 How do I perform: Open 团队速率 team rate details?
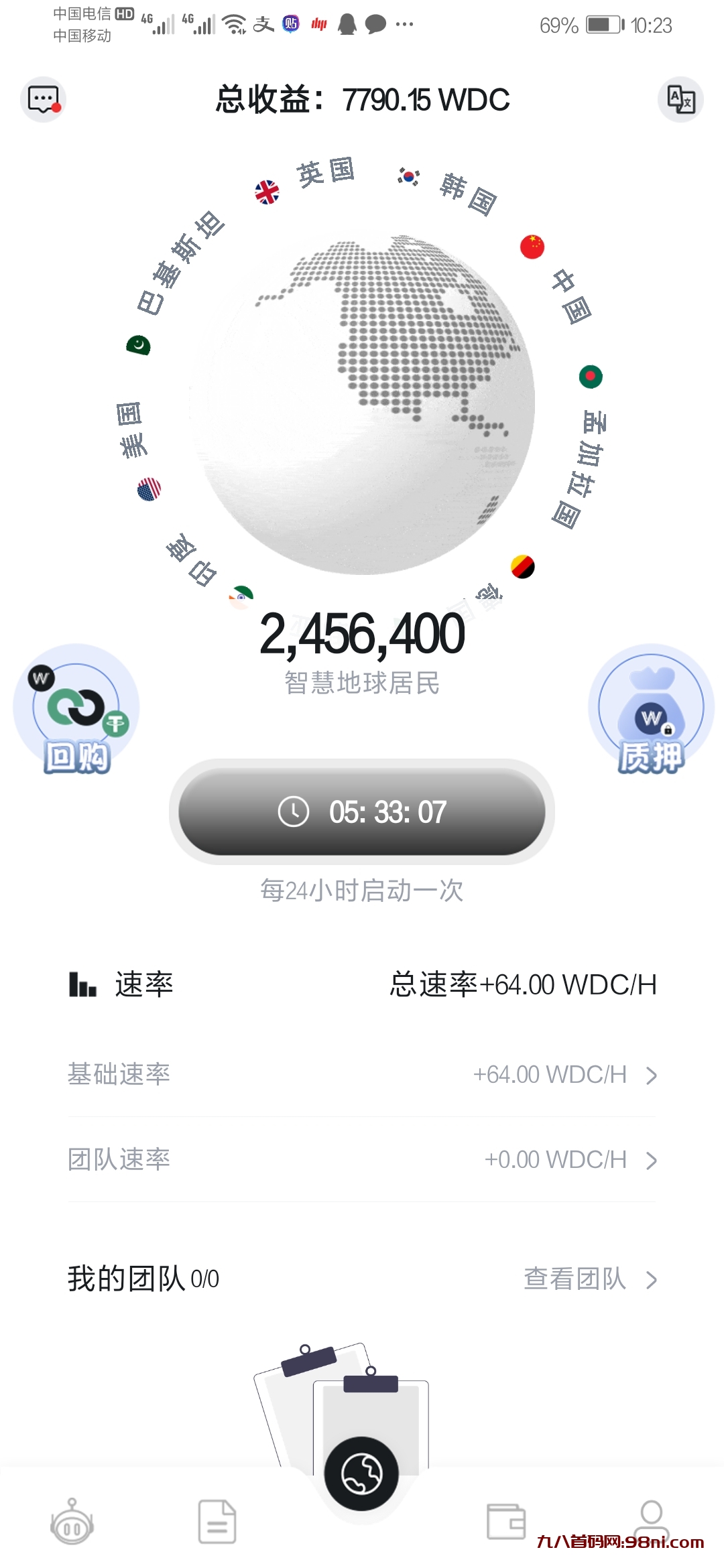(x=362, y=1159)
